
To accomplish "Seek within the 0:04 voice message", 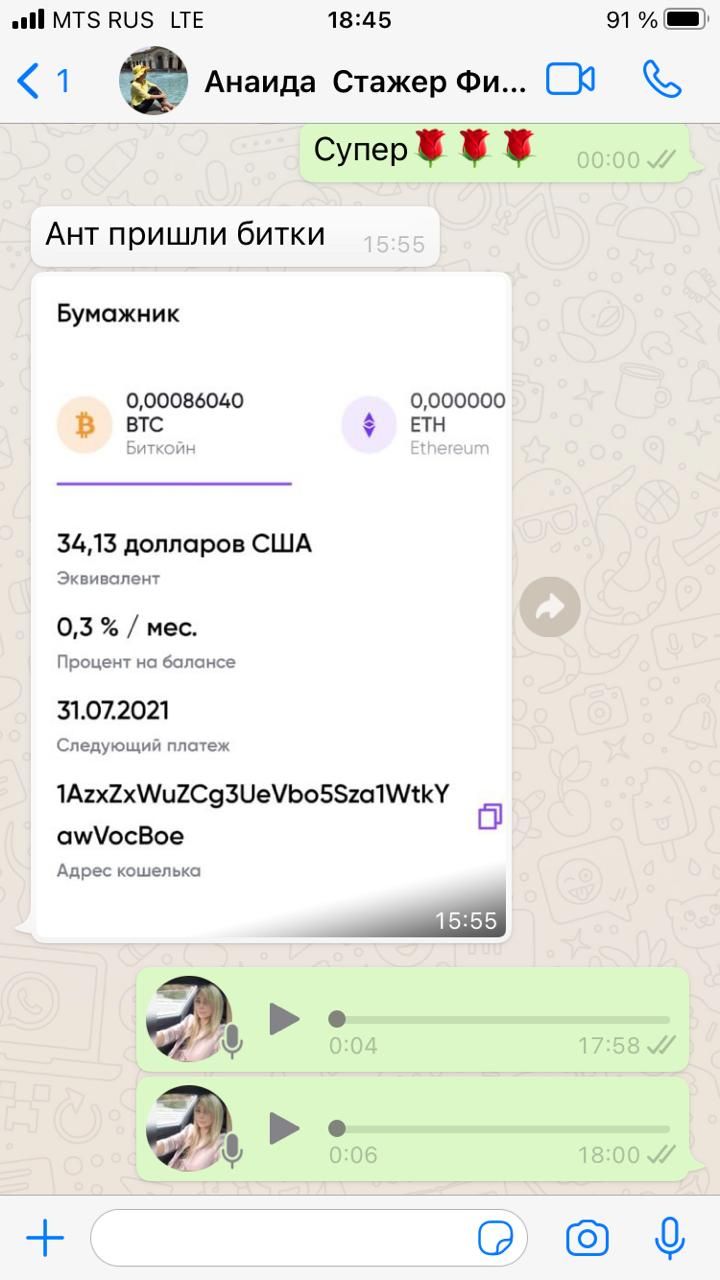I will pos(500,1019).
